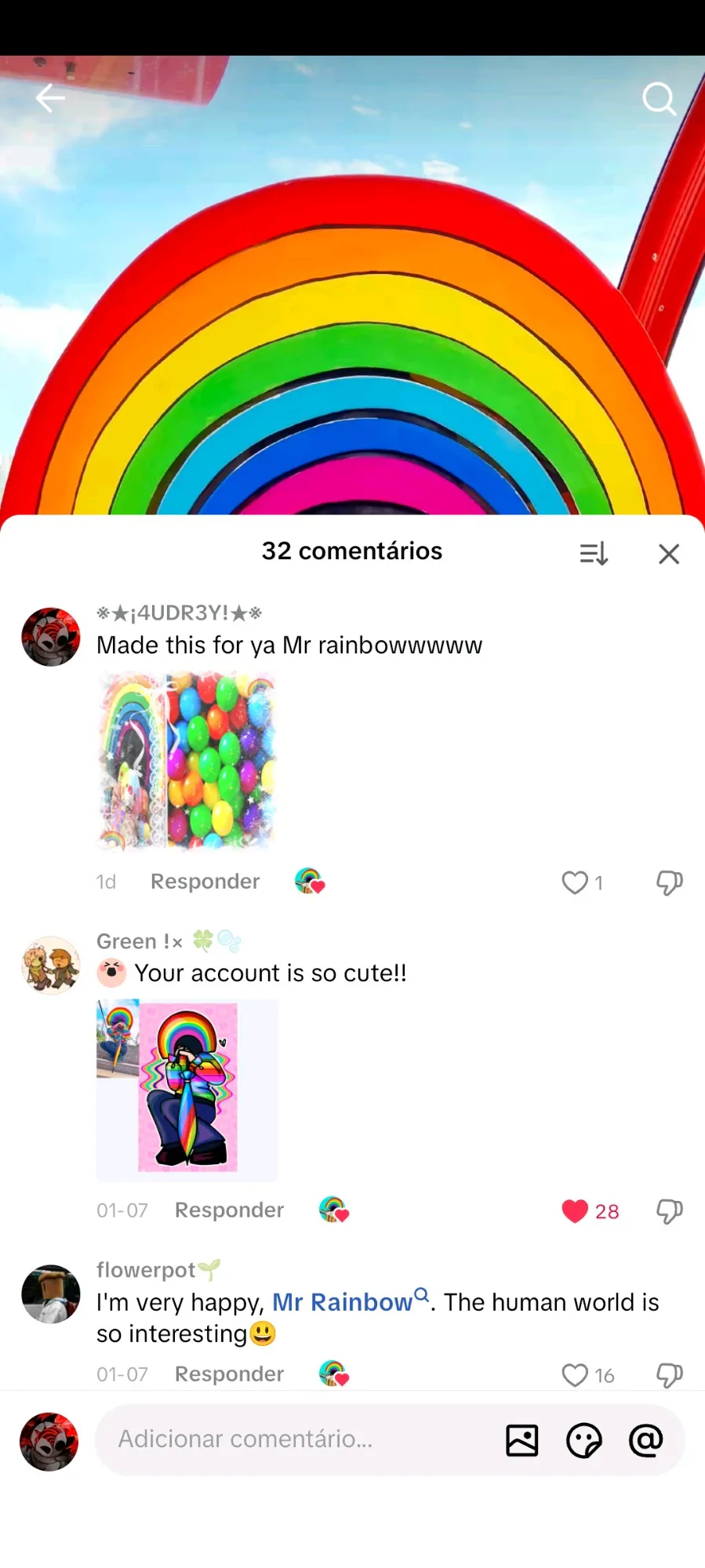Unlike Green !x's comment
This screenshot has width=705, height=1568.
pyautogui.click(x=575, y=1211)
